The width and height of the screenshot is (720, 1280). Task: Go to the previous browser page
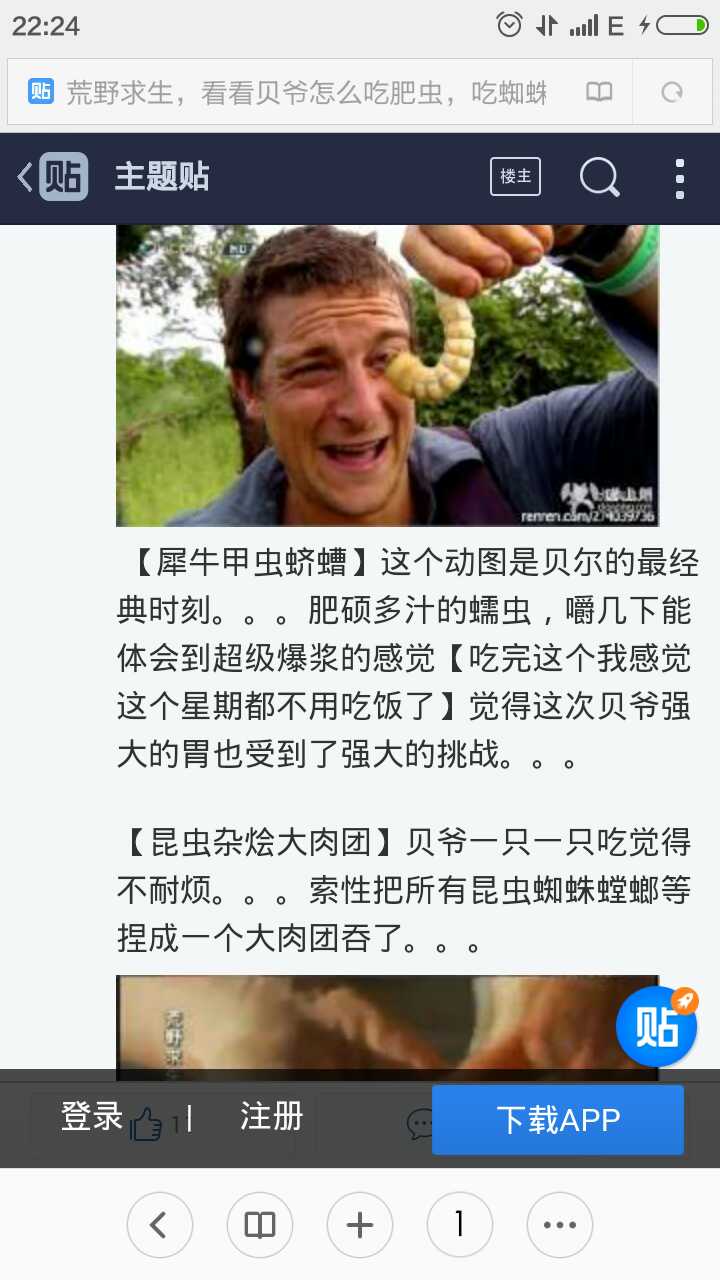point(159,1225)
